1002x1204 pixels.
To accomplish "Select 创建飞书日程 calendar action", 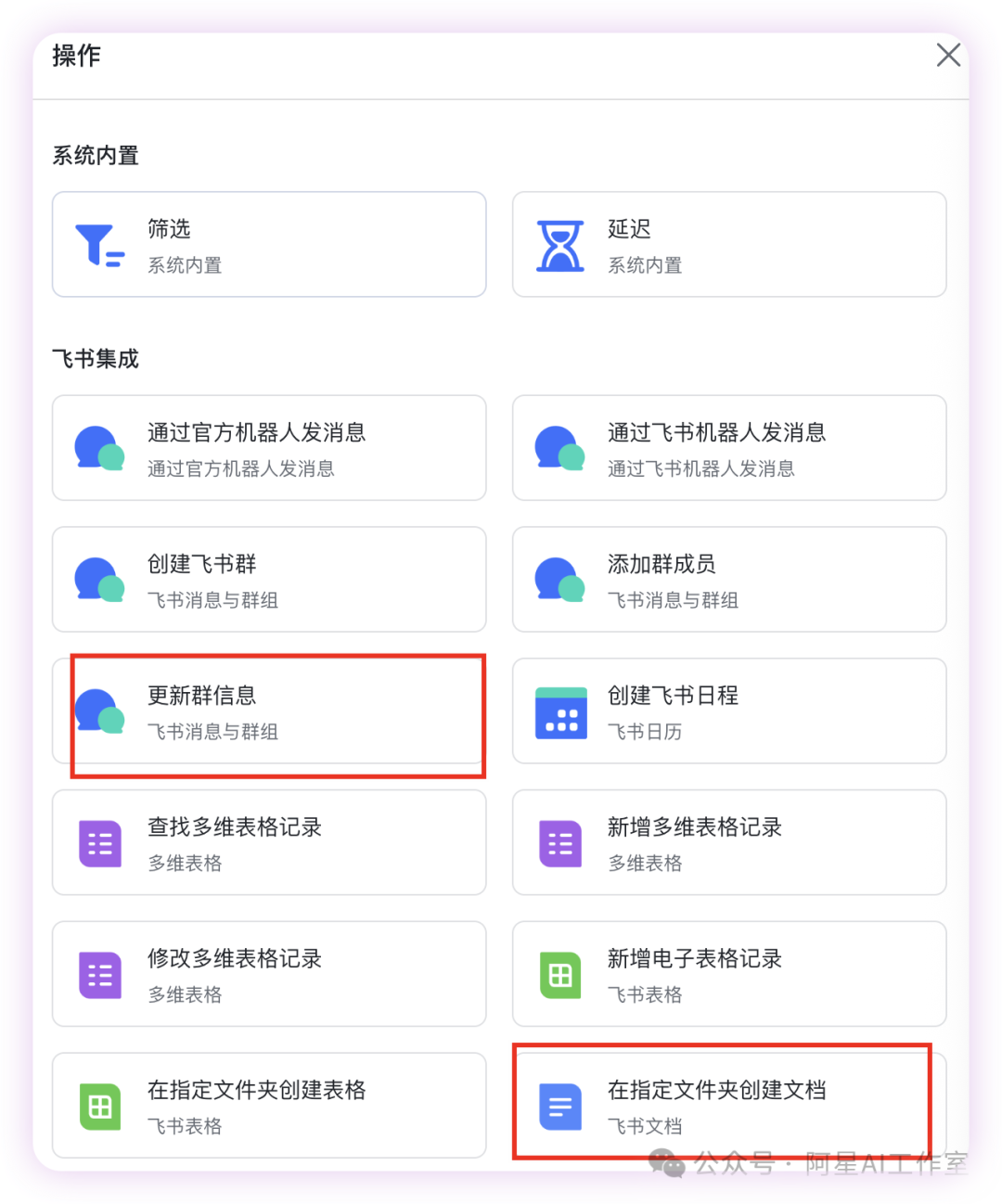I will (729, 711).
